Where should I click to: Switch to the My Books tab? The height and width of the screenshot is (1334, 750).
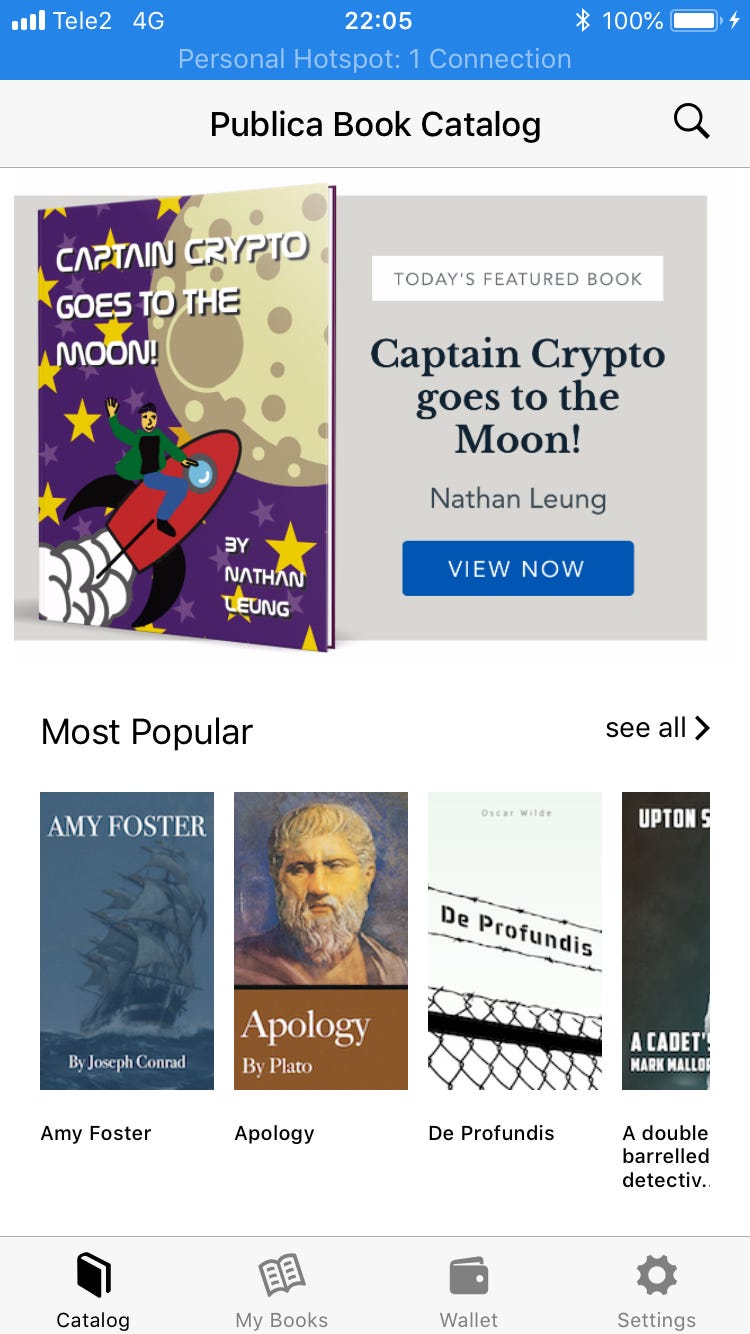pos(281,1290)
